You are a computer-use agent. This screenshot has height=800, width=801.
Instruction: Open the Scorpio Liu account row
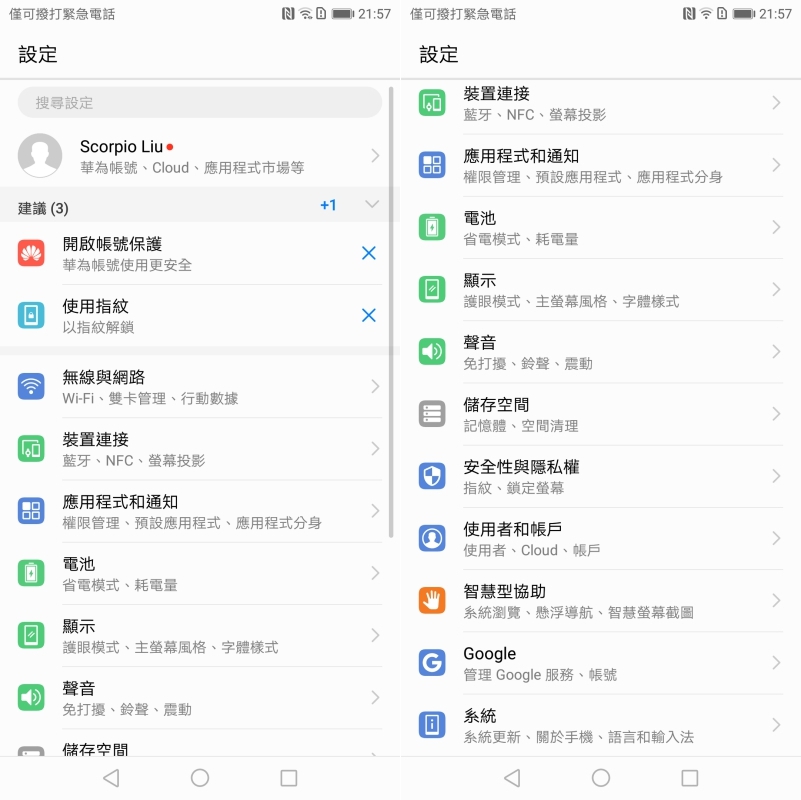coord(200,156)
